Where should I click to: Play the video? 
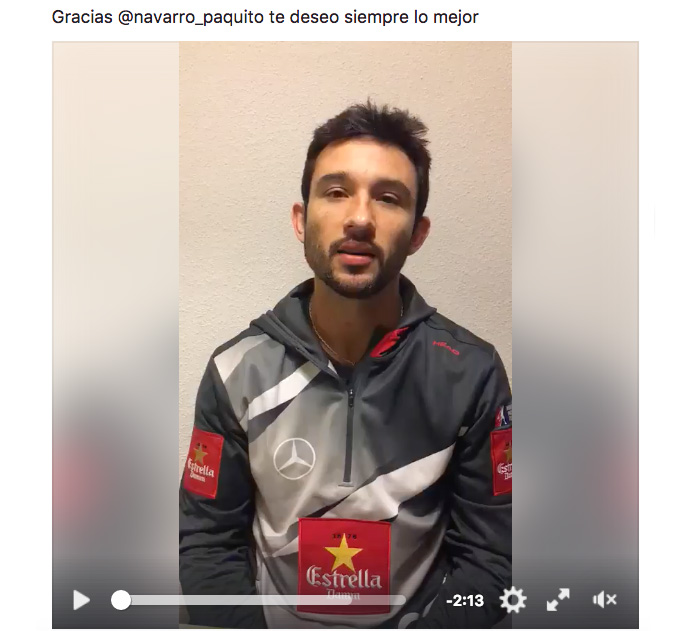pos(82,600)
